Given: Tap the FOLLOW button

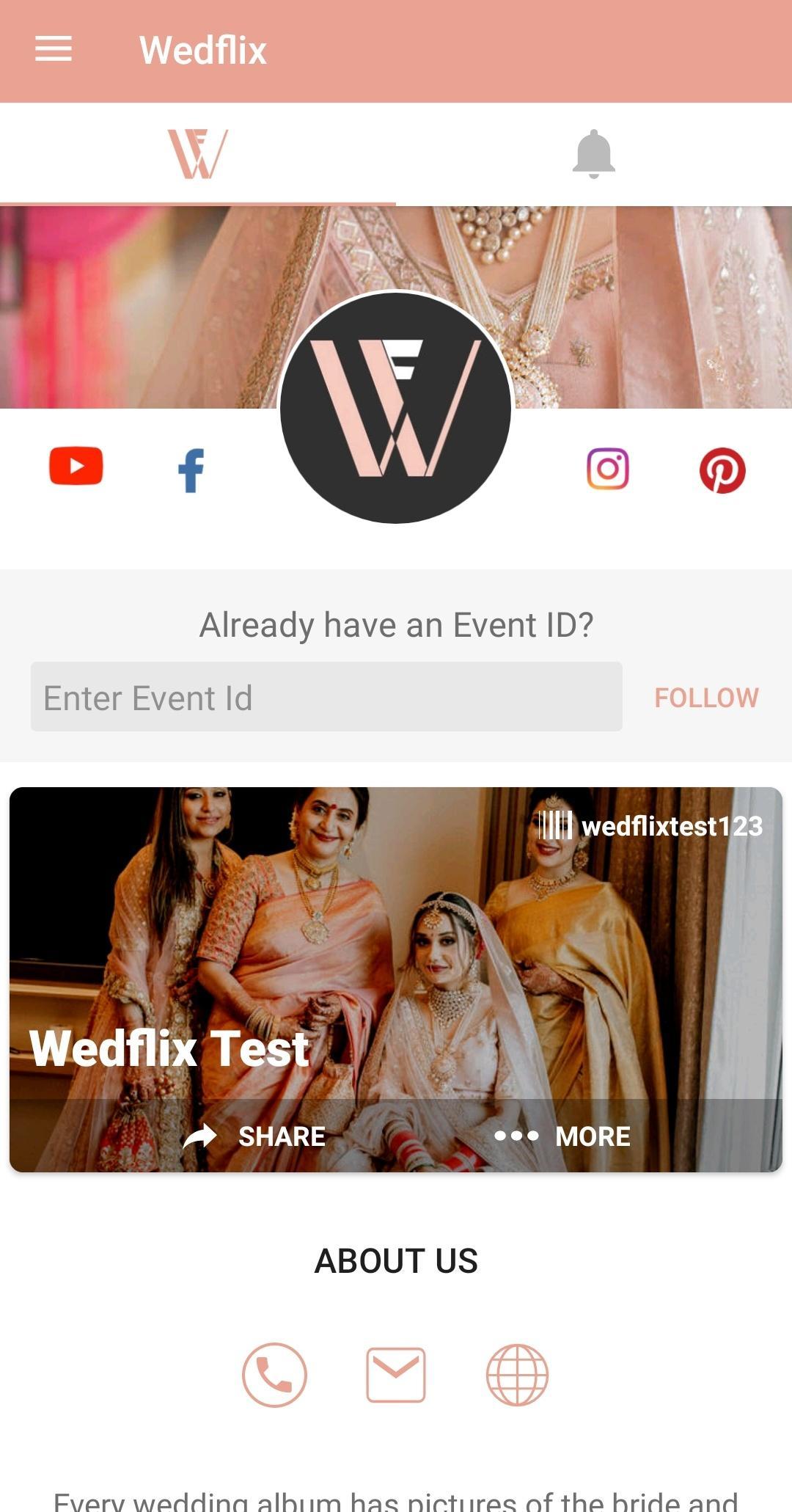Looking at the screenshot, I should (x=706, y=698).
